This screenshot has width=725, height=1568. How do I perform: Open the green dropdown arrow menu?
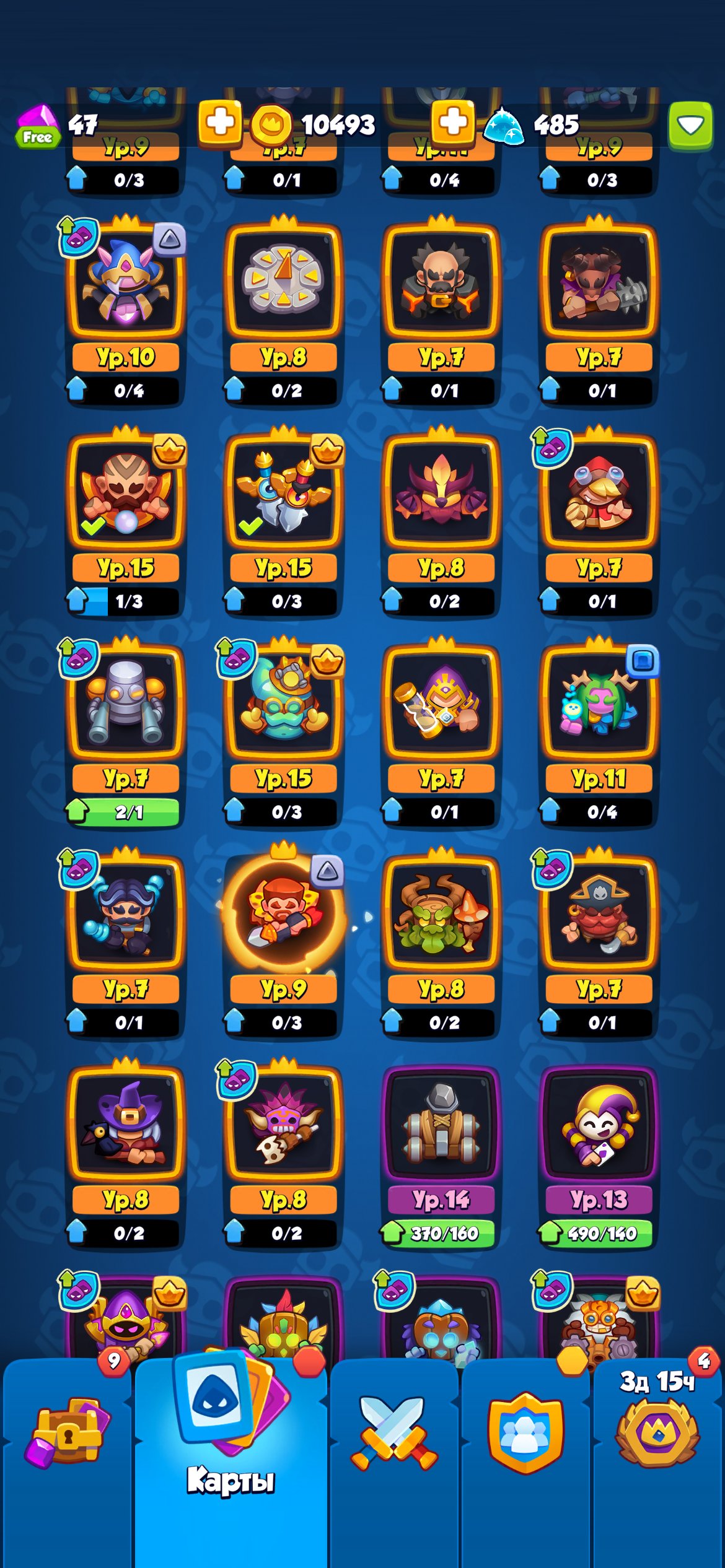tap(690, 126)
